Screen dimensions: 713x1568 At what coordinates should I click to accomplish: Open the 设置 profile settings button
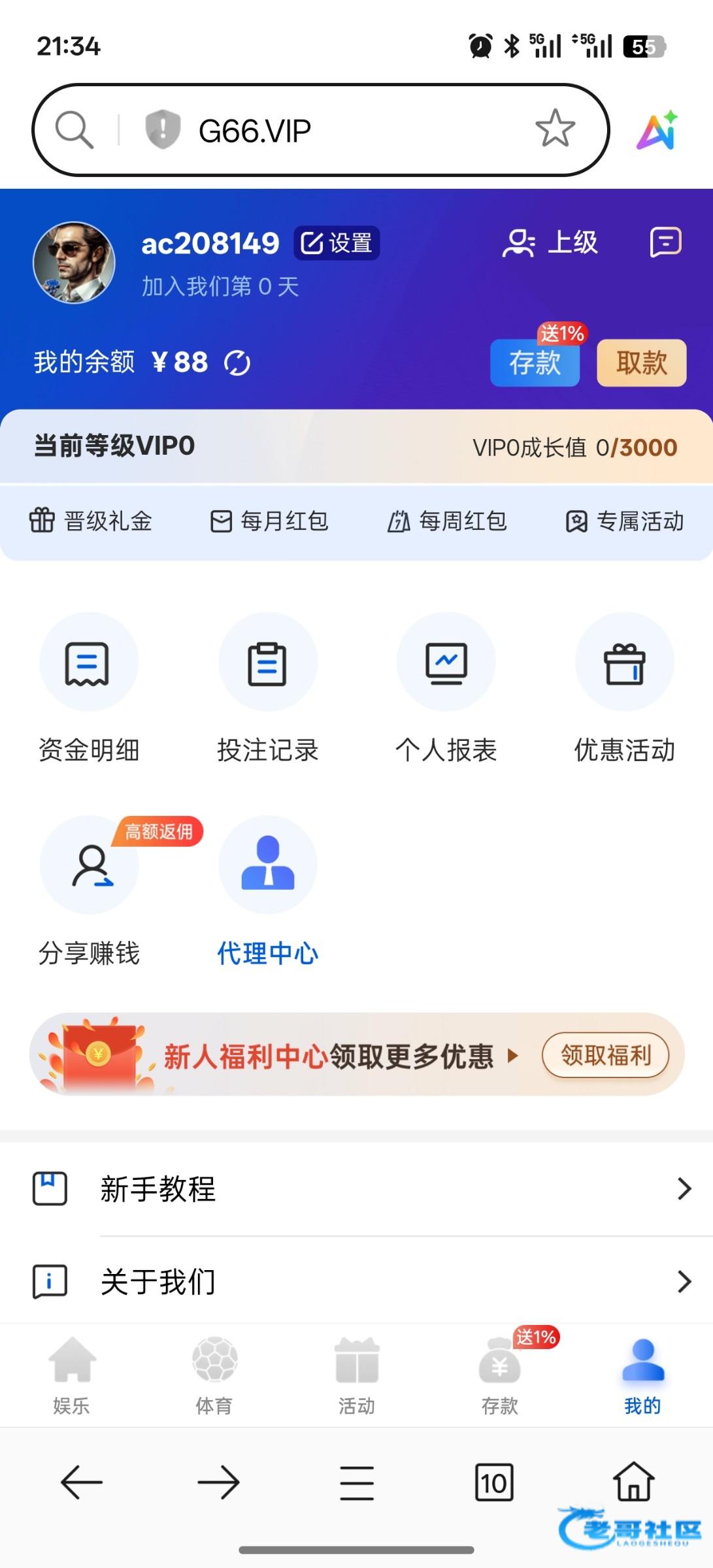pos(337,243)
